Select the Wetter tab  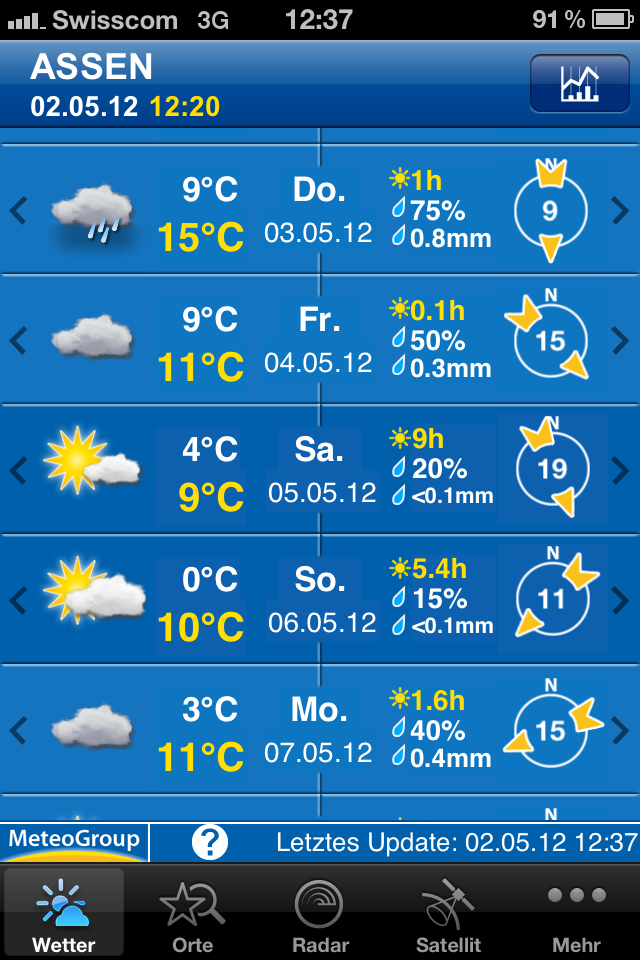pos(64,914)
